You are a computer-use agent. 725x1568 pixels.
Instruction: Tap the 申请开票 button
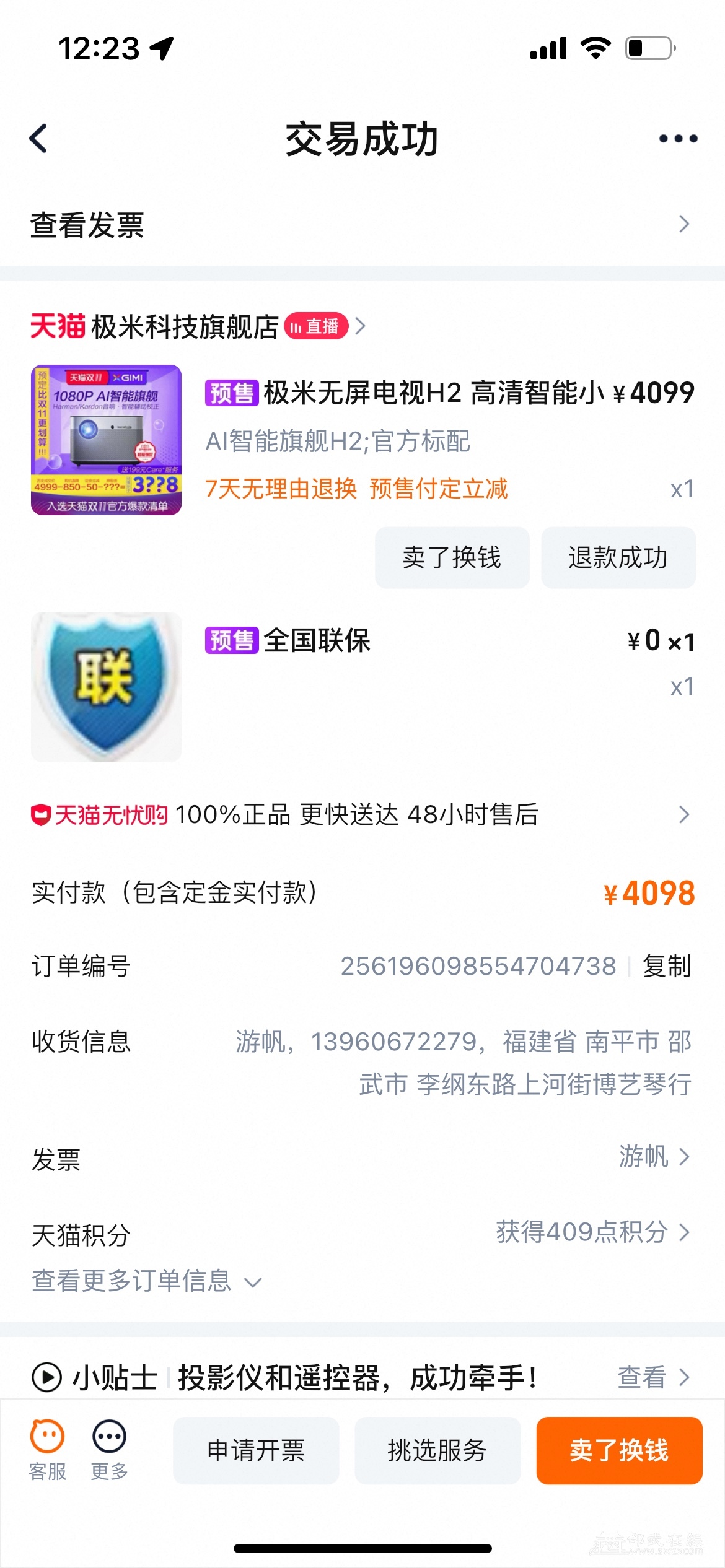256,1450
